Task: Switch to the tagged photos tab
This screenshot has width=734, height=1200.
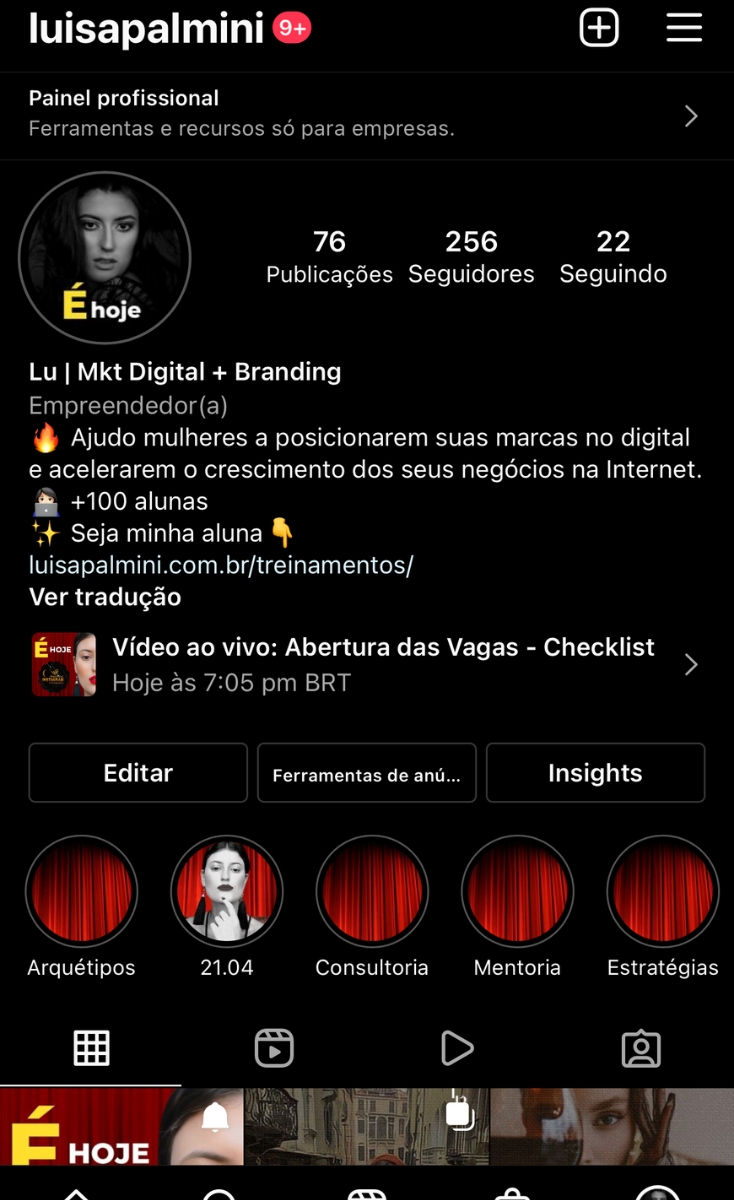Action: click(641, 1048)
